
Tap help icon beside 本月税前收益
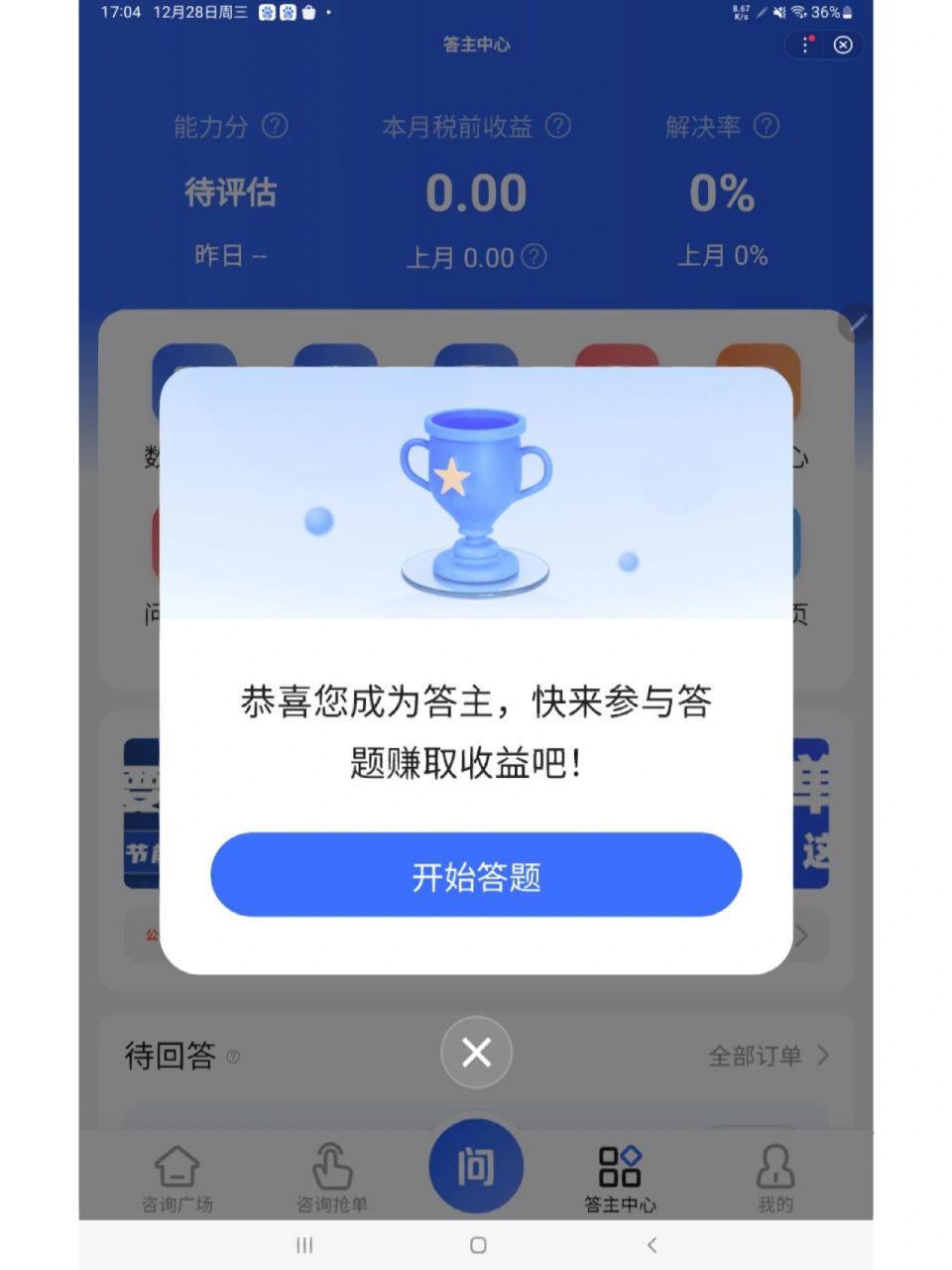tap(558, 127)
